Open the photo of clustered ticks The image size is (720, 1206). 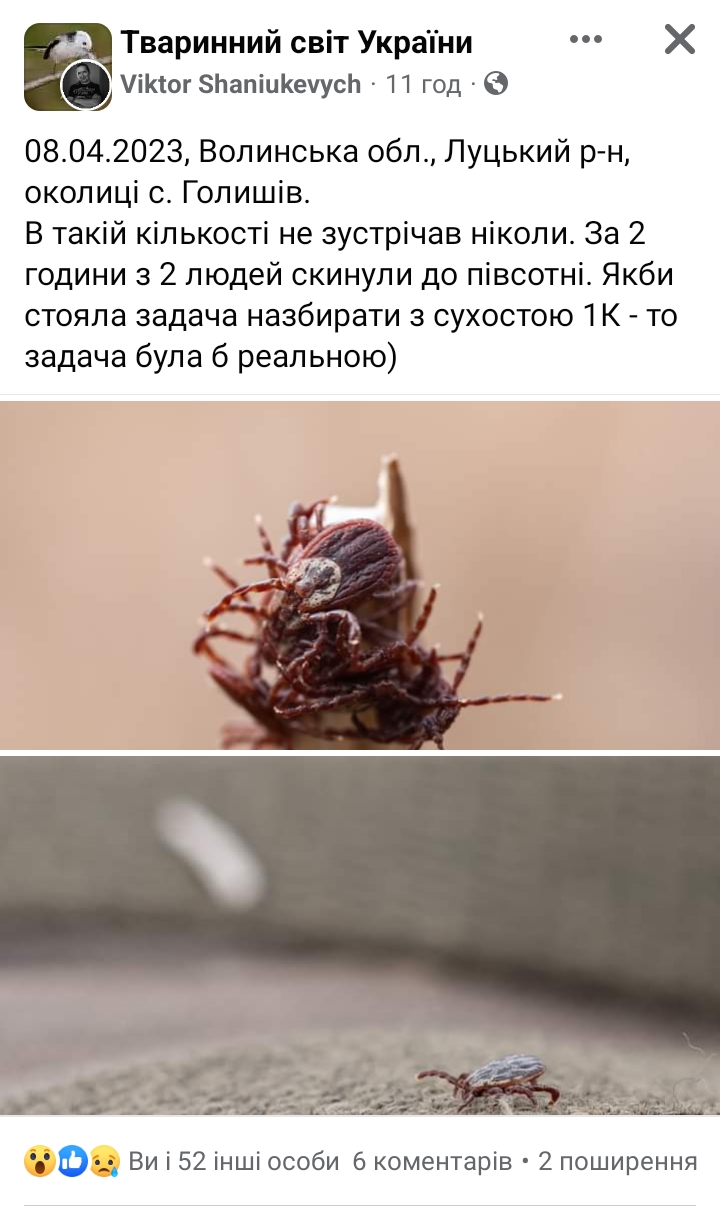tap(360, 575)
